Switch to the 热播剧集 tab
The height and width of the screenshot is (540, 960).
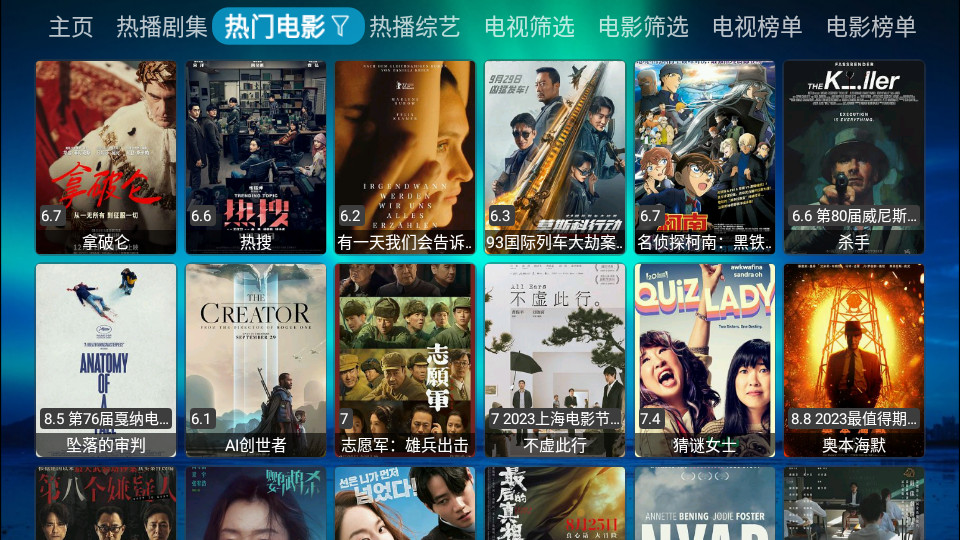pos(162,27)
